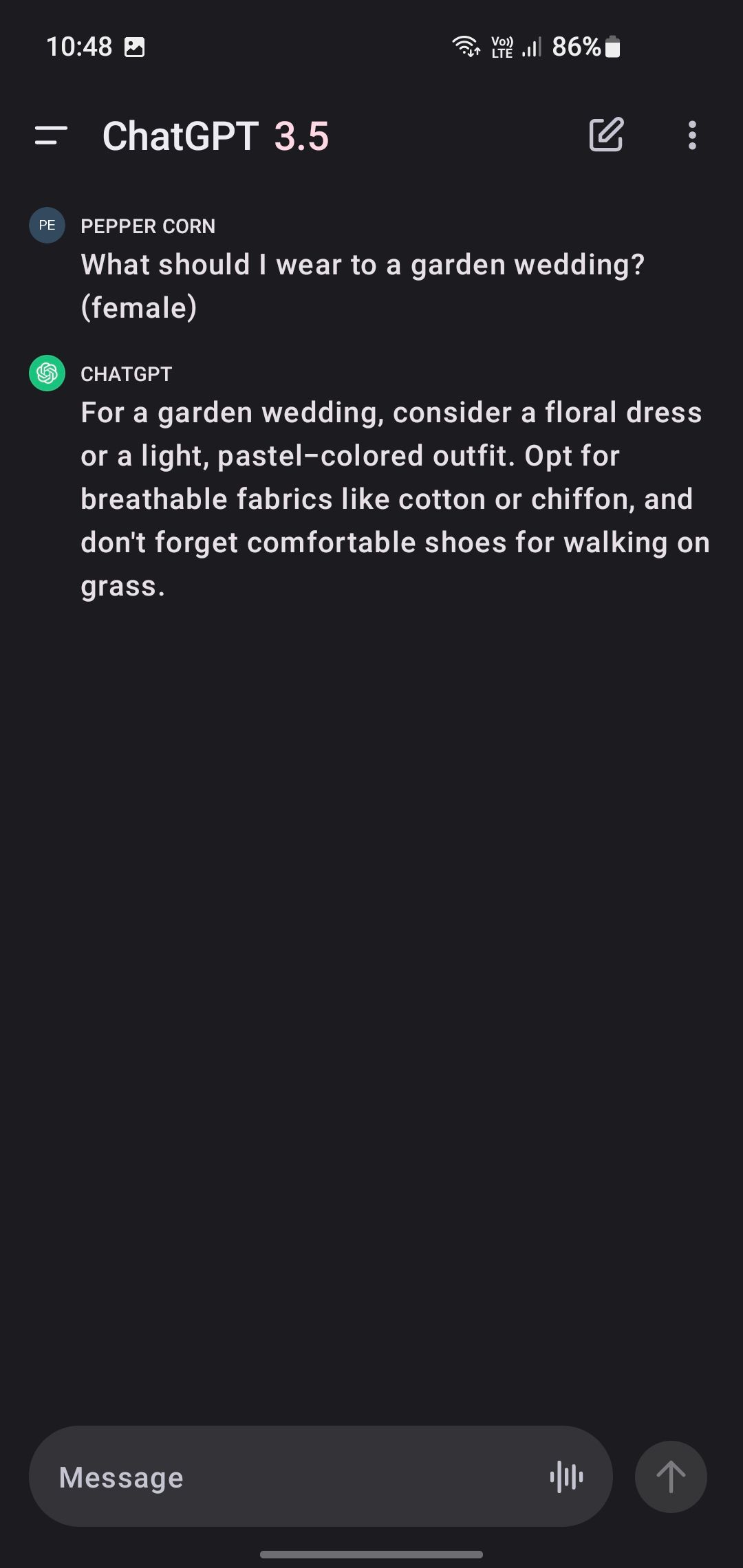743x1568 pixels.
Task: Tap the Wi-Fi indicator in the status bar
Action: [466, 47]
